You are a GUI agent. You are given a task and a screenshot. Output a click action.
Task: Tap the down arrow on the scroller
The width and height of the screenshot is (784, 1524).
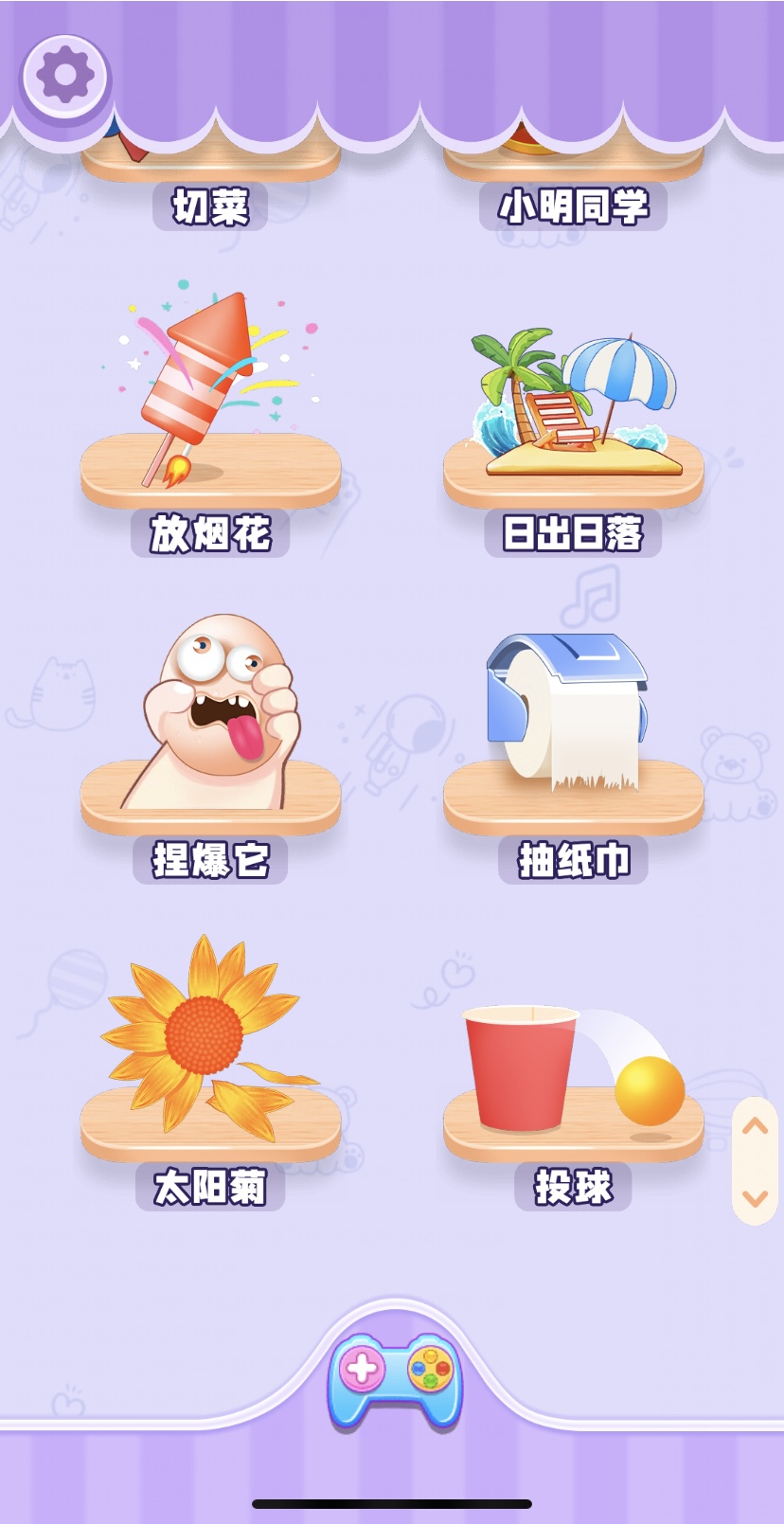pyautogui.click(x=755, y=1197)
